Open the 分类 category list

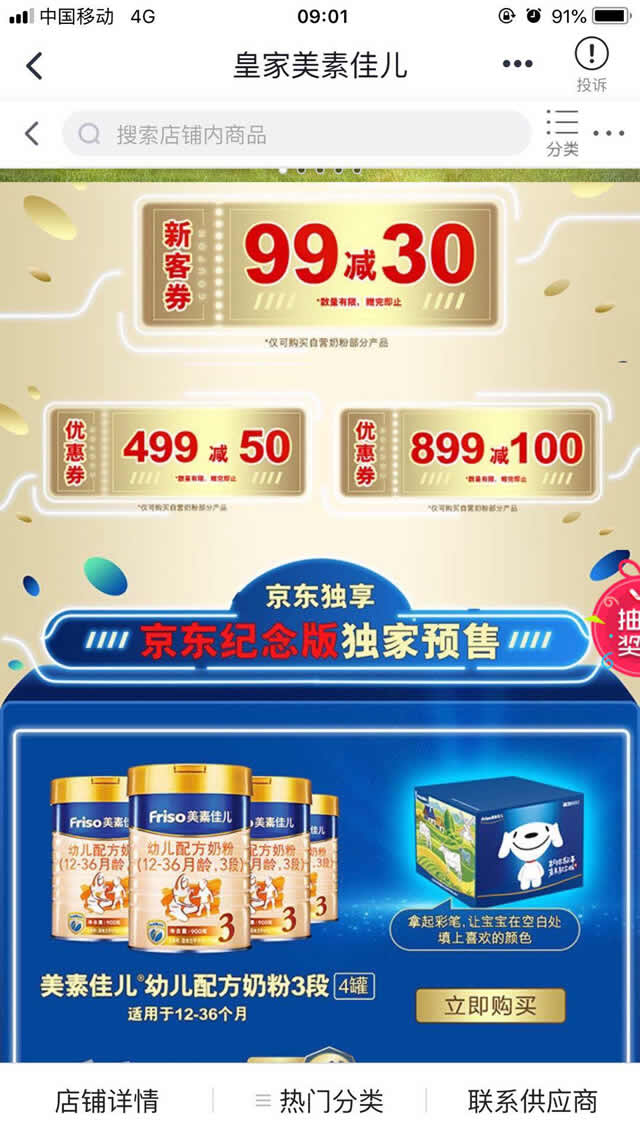coord(562,134)
